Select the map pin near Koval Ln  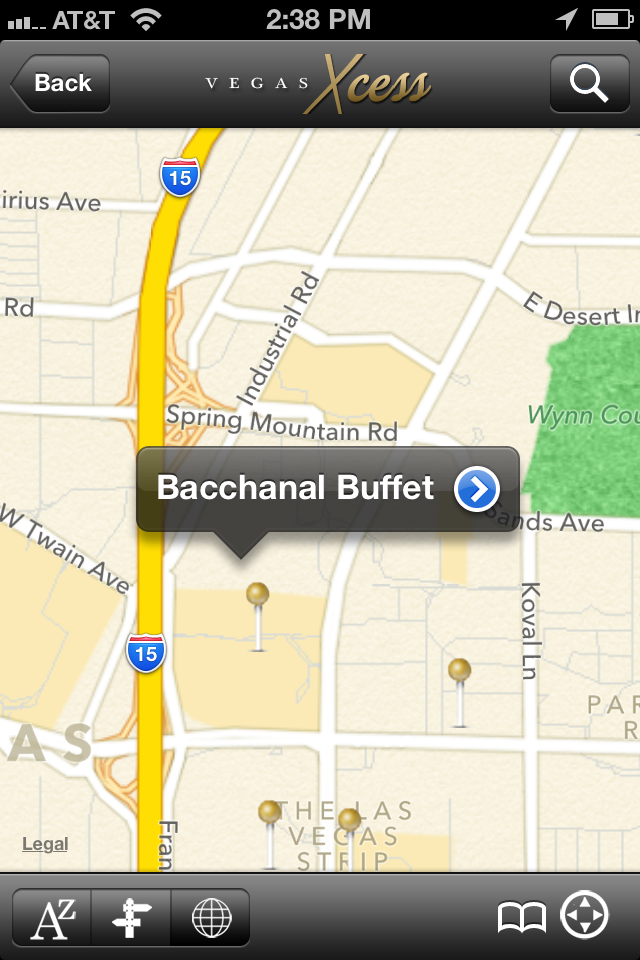(459, 671)
